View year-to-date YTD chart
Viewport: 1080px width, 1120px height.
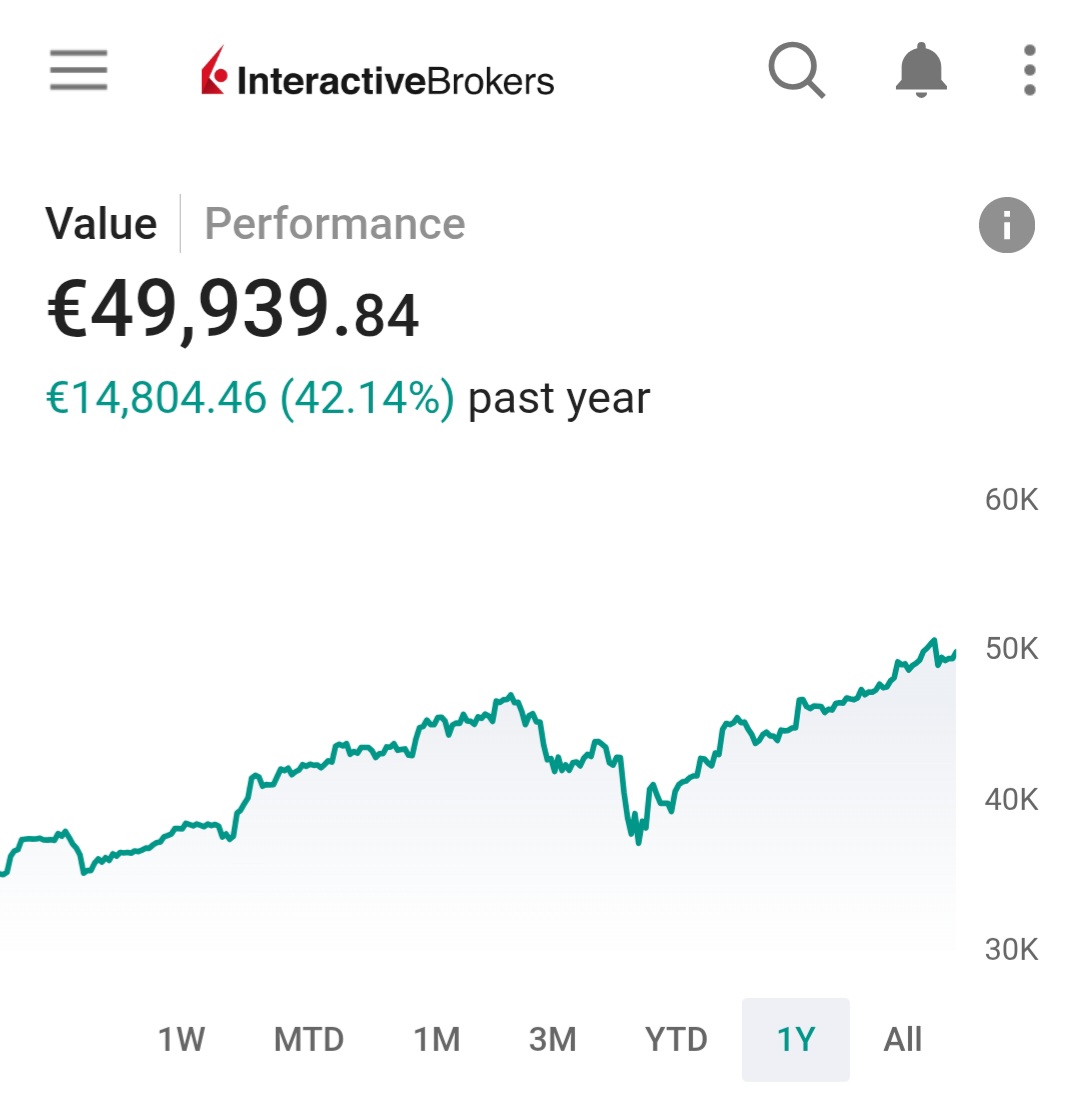[676, 1040]
